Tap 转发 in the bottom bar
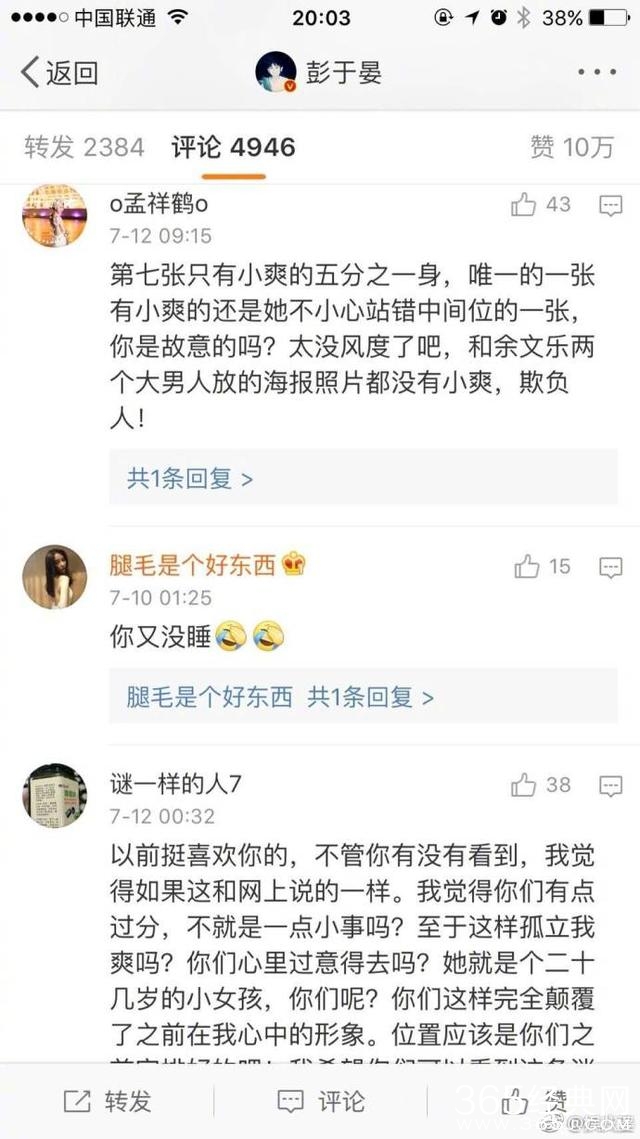Viewport: 640px width, 1139px height. (x=107, y=1102)
